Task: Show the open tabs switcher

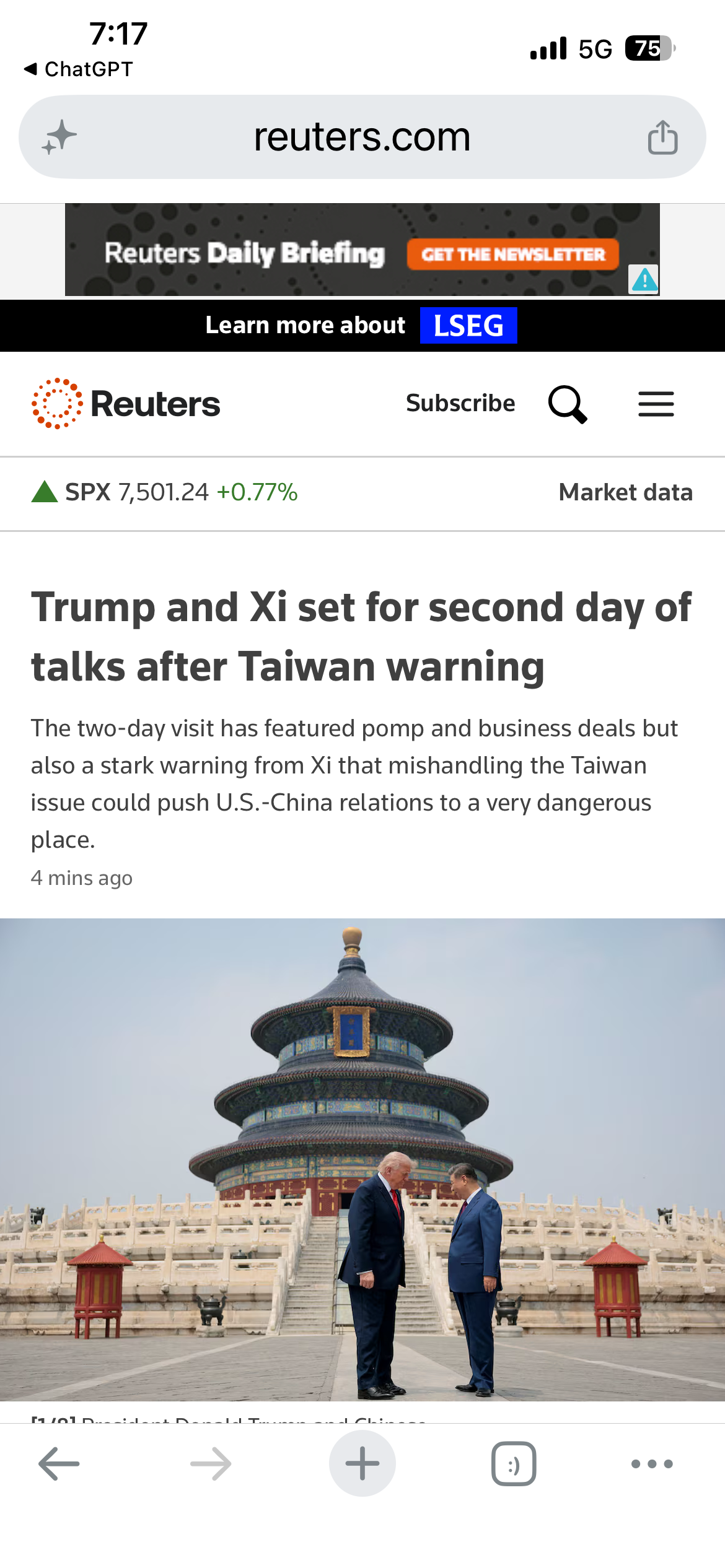Action: click(x=514, y=1464)
